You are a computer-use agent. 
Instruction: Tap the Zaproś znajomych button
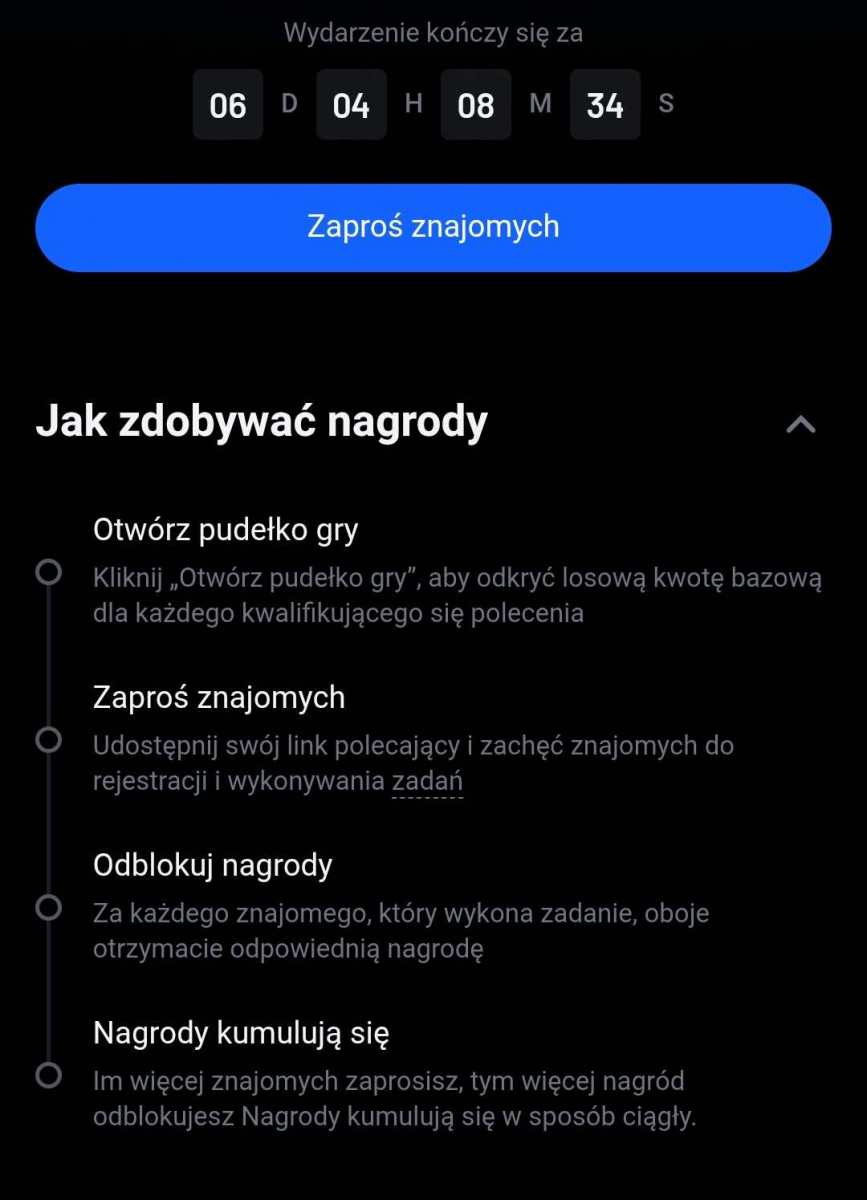point(433,227)
